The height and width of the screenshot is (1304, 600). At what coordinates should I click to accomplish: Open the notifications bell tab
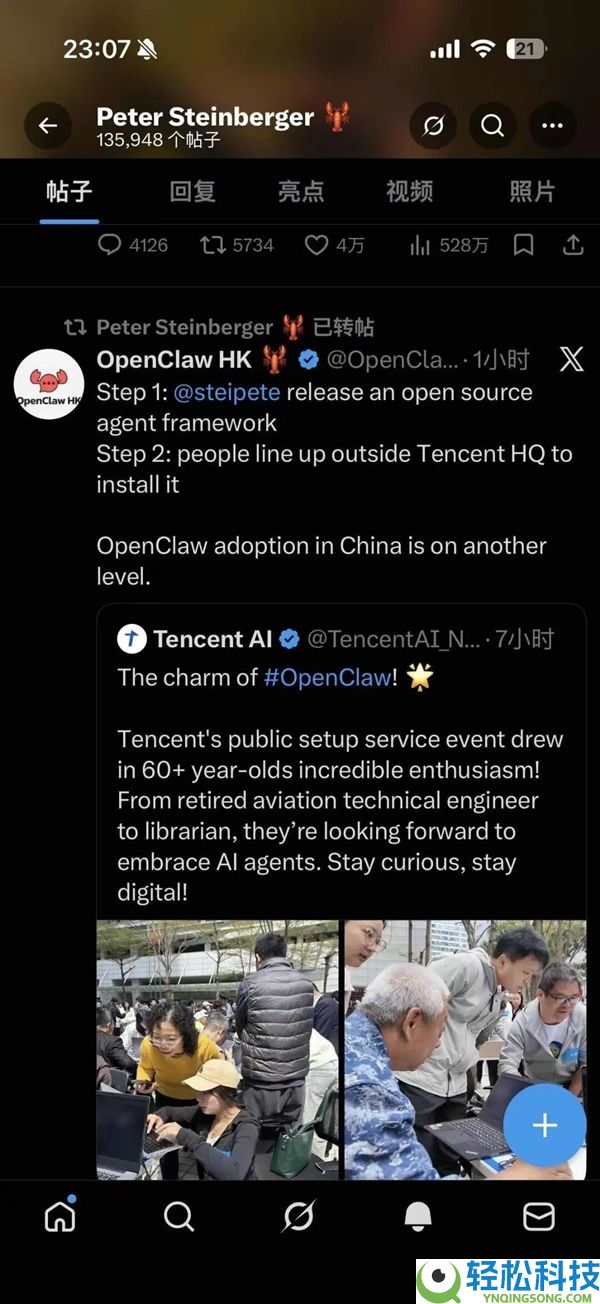418,1216
